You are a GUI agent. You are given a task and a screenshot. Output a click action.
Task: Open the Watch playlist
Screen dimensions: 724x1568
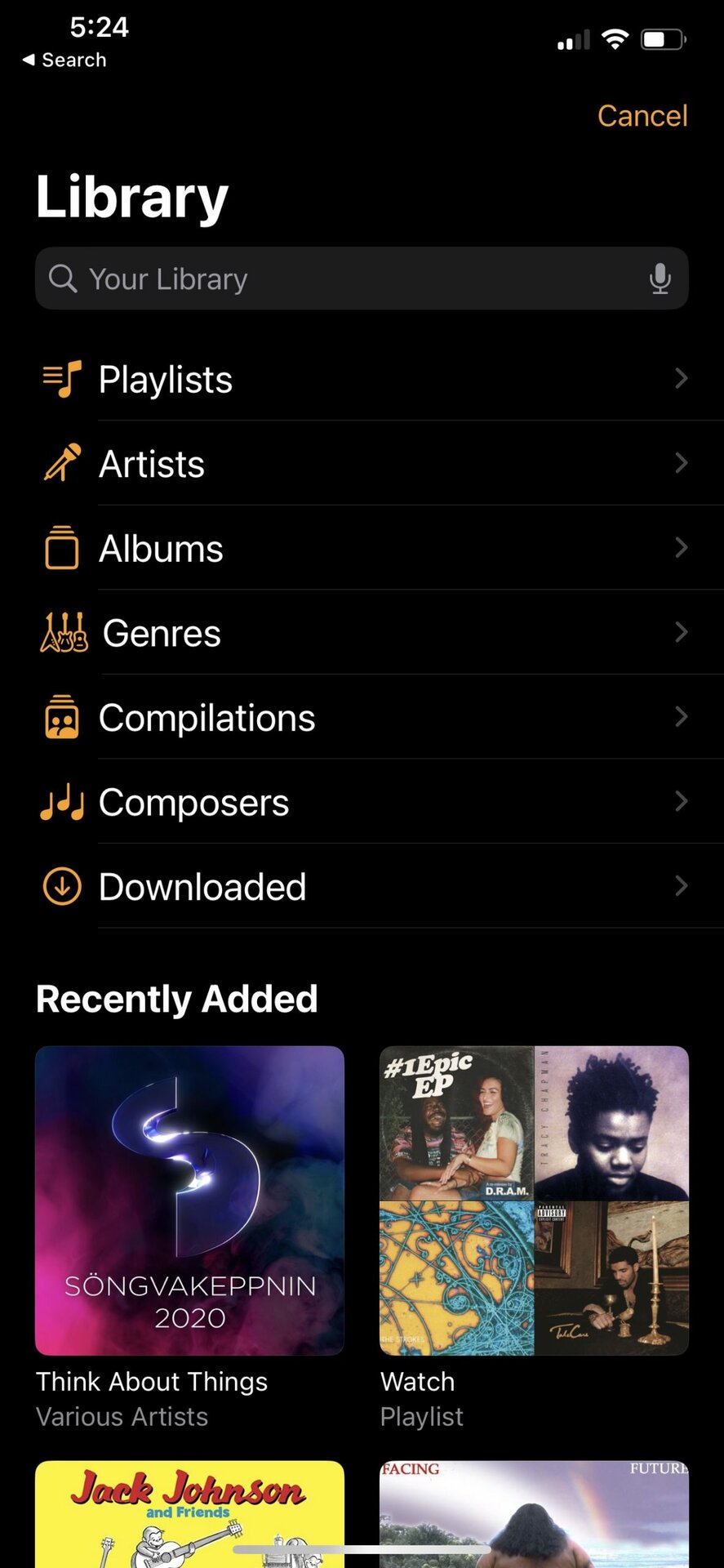coord(534,1200)
